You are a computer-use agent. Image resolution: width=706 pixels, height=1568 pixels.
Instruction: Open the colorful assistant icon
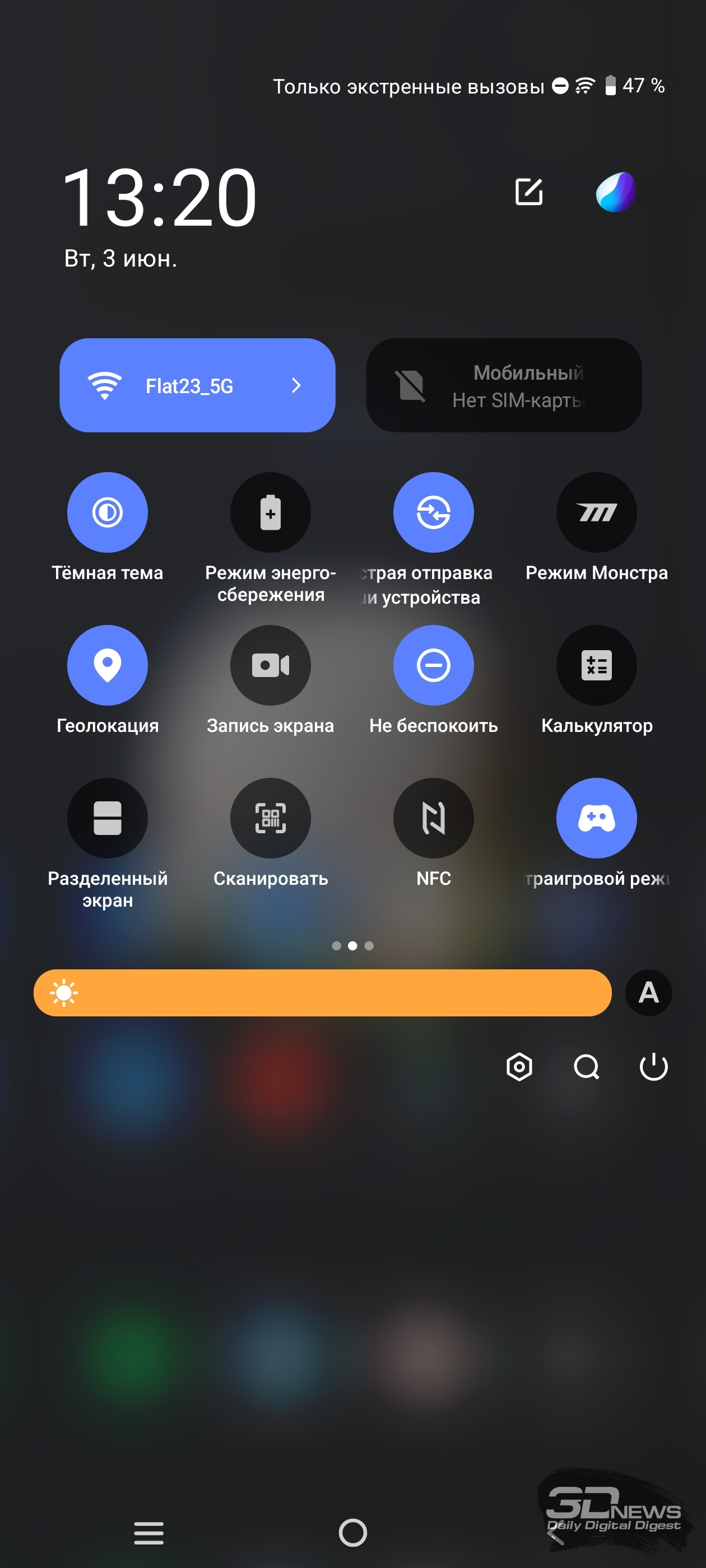(x=615, y=192)
